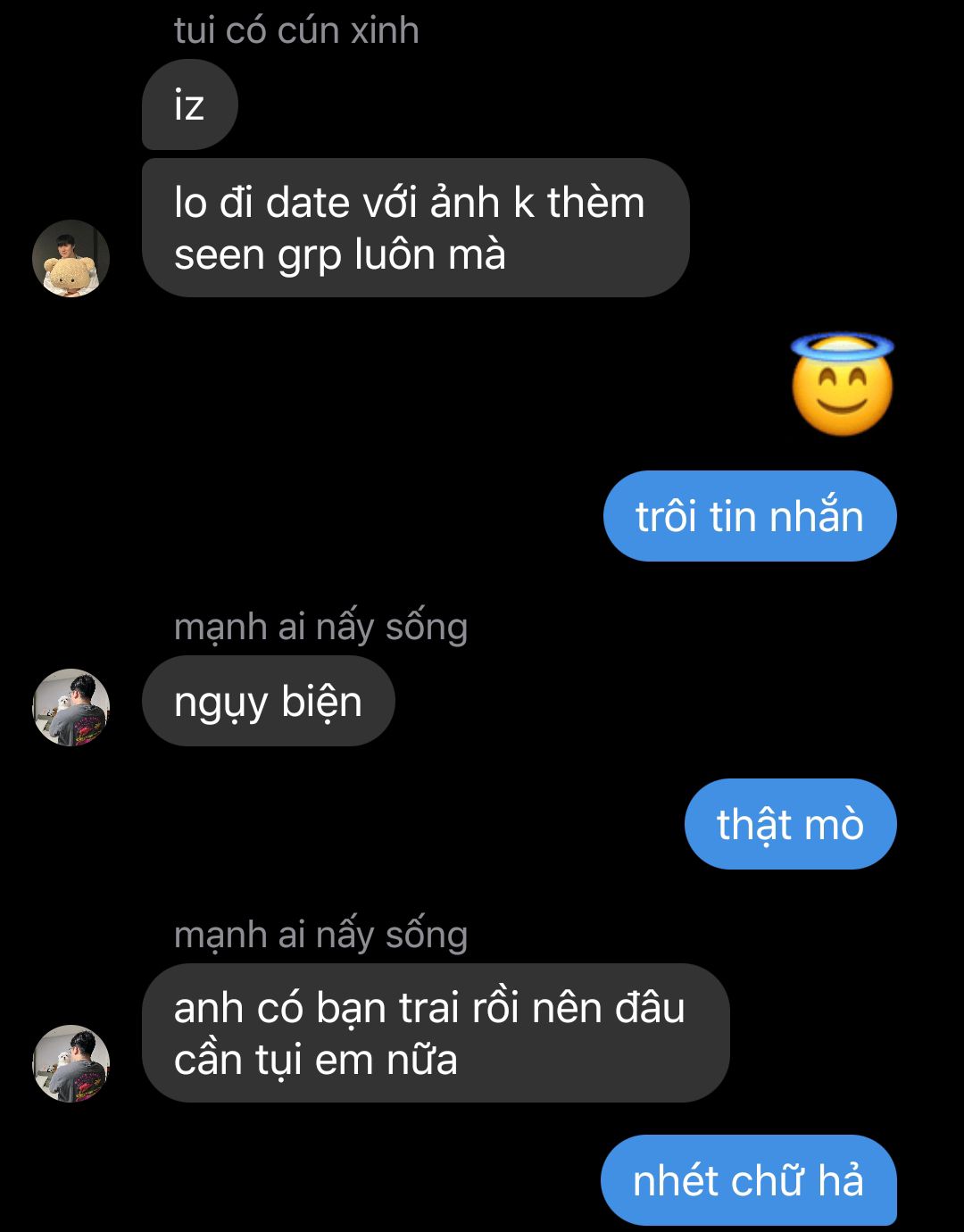Open sender avatar next to "ngụy biện"
The height and width of the screenshot is (1232, 964).
point(71,707)
